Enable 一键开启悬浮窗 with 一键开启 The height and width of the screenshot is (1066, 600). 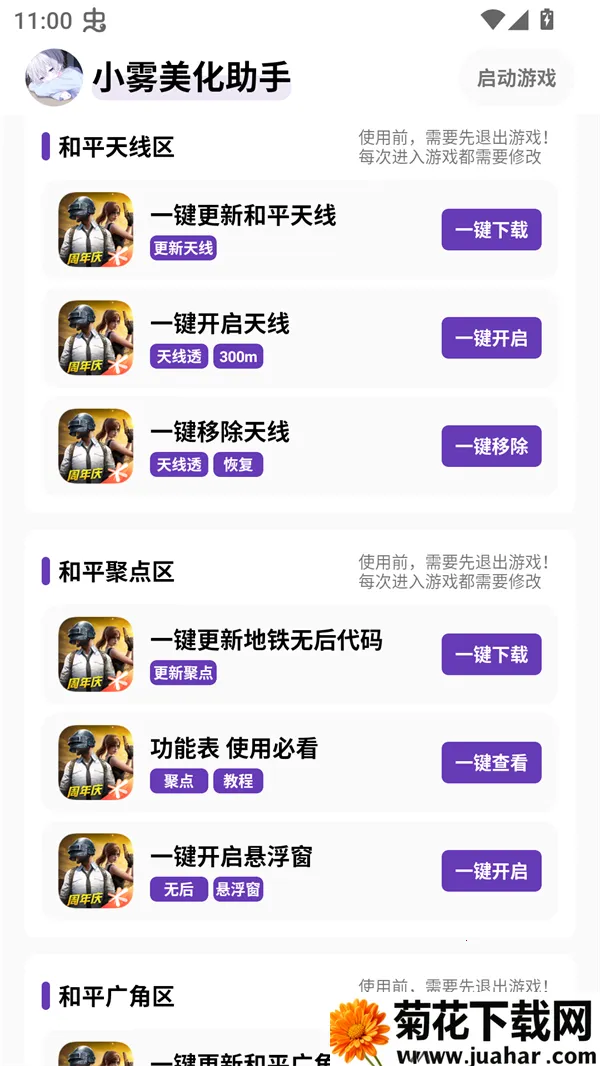491,871
